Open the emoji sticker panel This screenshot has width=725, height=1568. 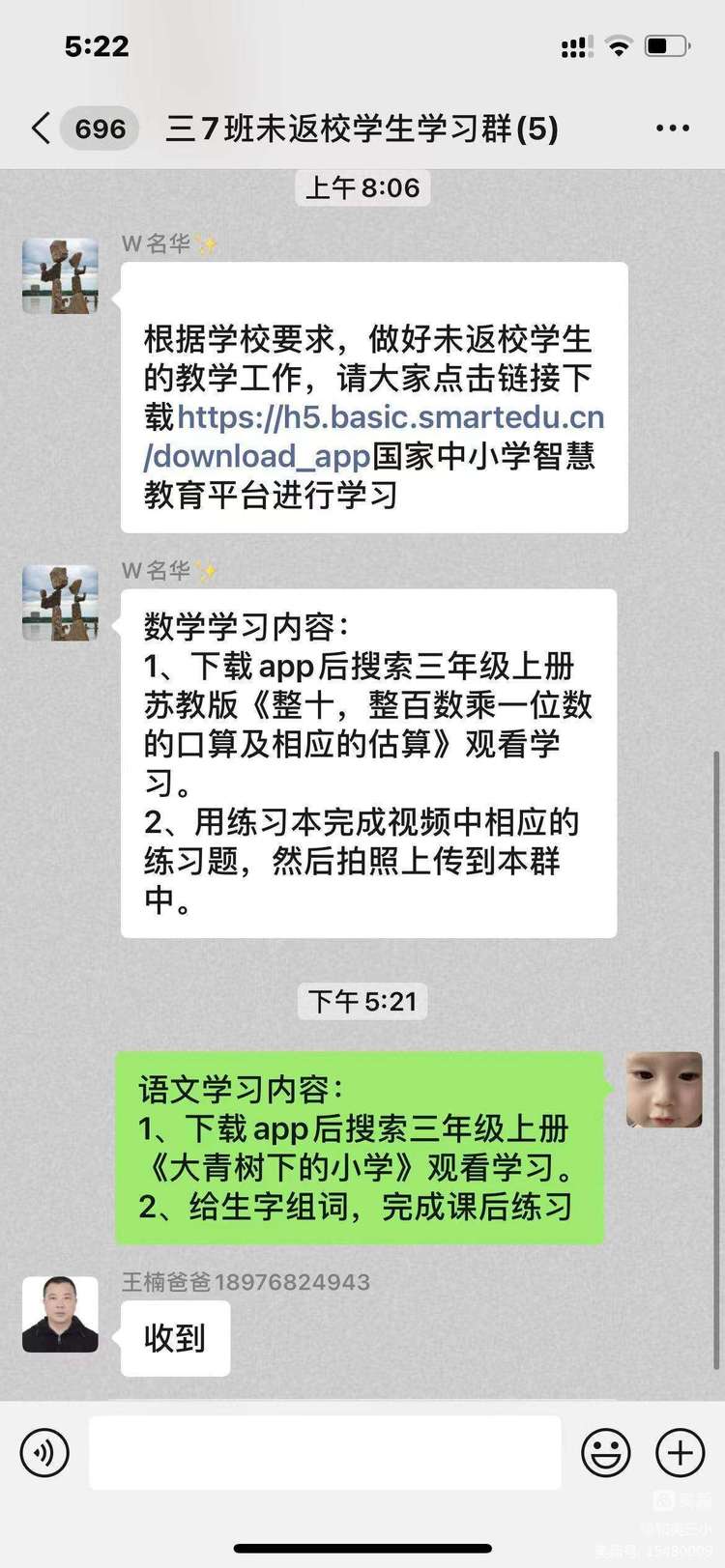point(605,1452)
